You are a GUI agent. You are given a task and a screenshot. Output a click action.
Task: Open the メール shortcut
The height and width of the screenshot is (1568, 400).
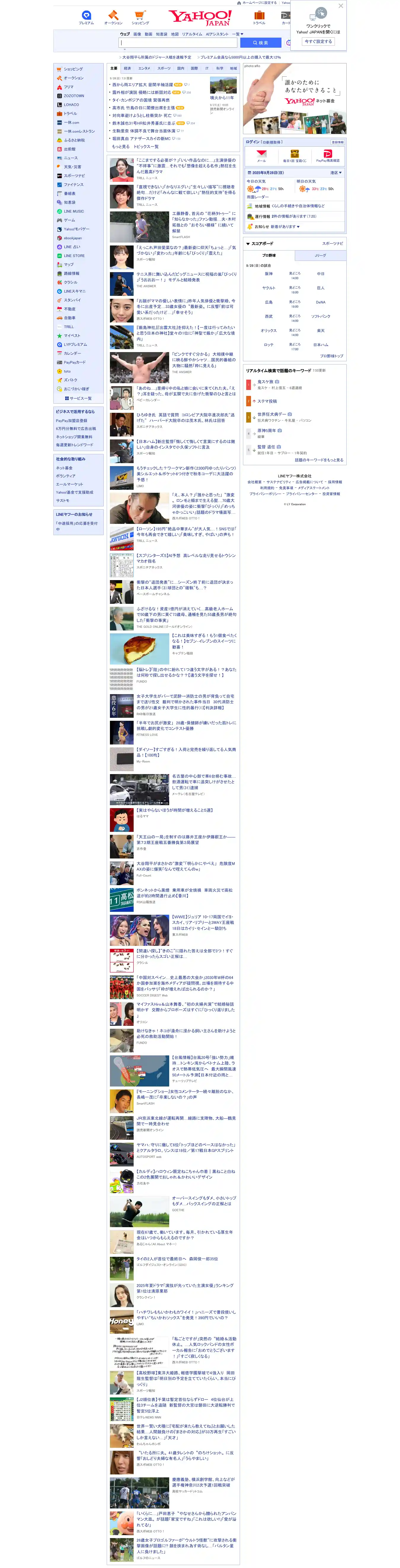[x=261, y=156]
